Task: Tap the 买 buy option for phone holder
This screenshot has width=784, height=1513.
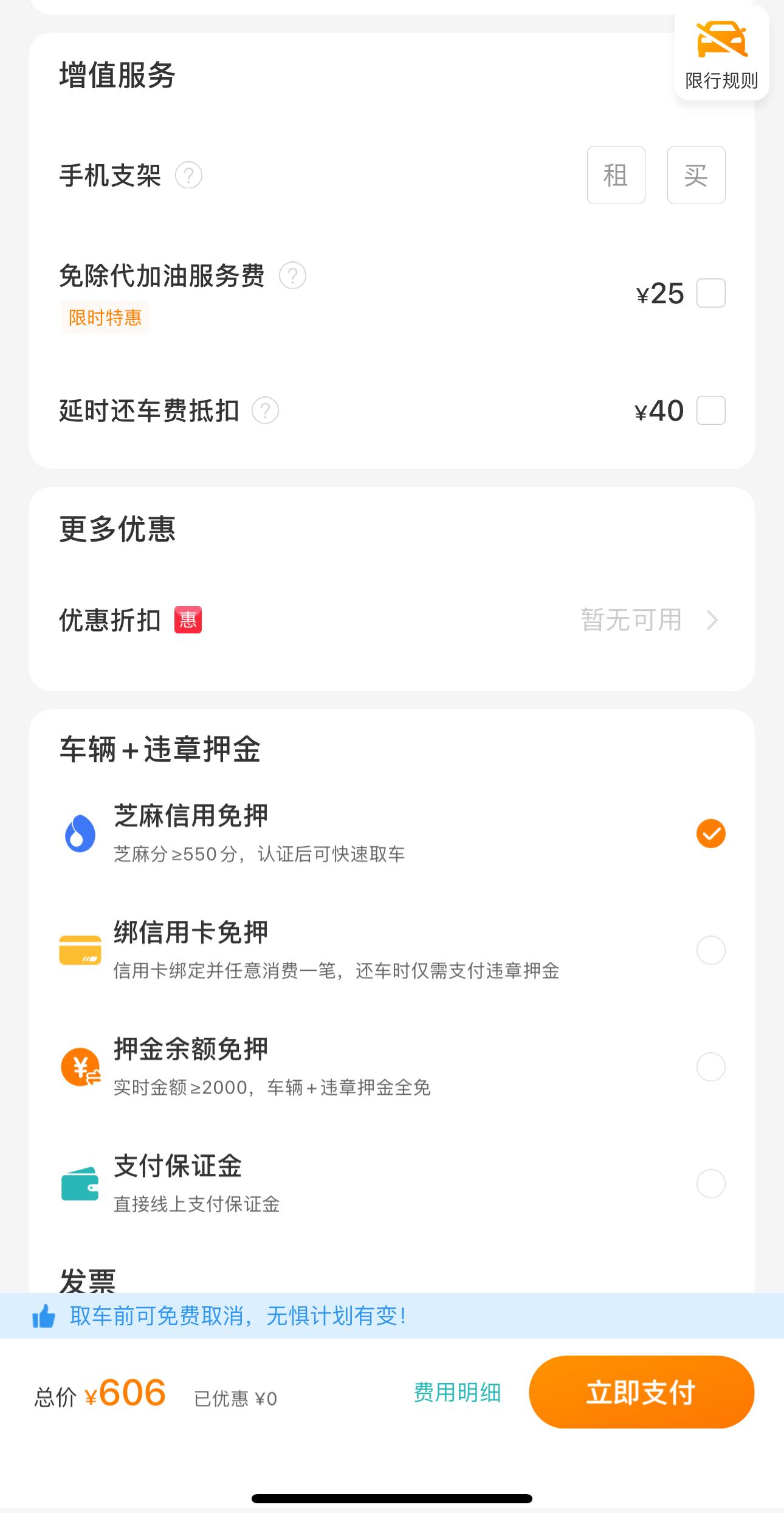Action: pos(695,176)
